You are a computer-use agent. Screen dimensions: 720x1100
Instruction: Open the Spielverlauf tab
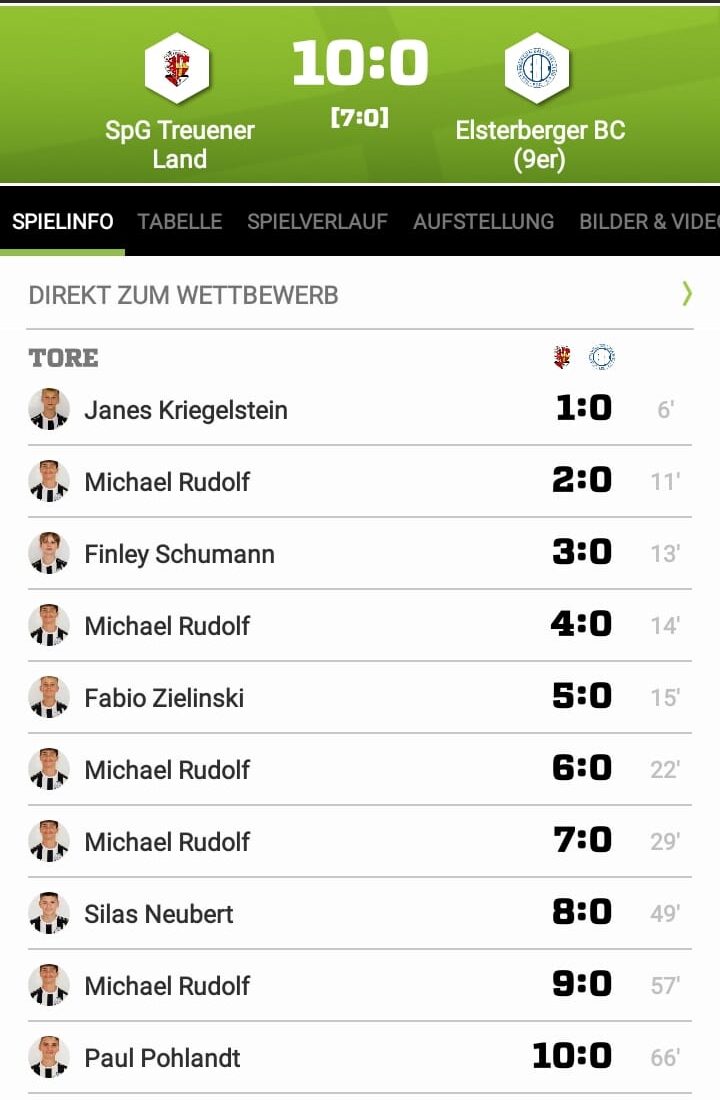tap(317, 221)
